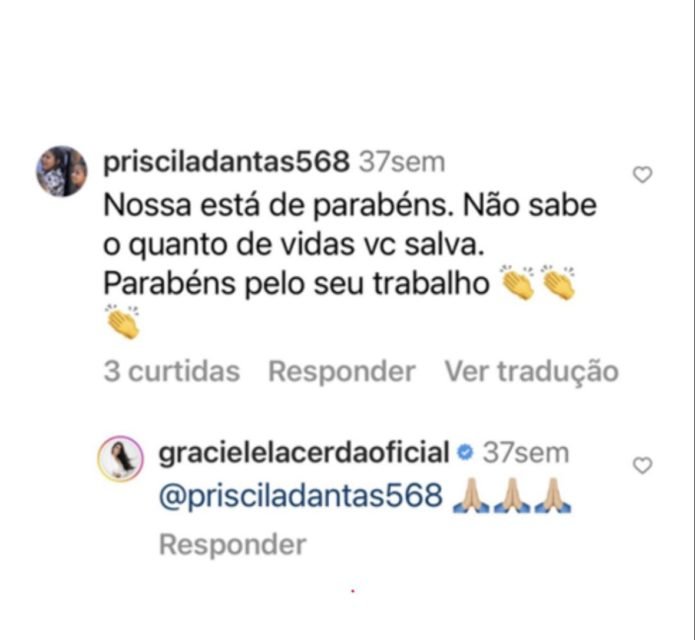The image size is (695, 640).
Task: Reply to gracielelacerdaoficial's comment
Action: (232, 545)
